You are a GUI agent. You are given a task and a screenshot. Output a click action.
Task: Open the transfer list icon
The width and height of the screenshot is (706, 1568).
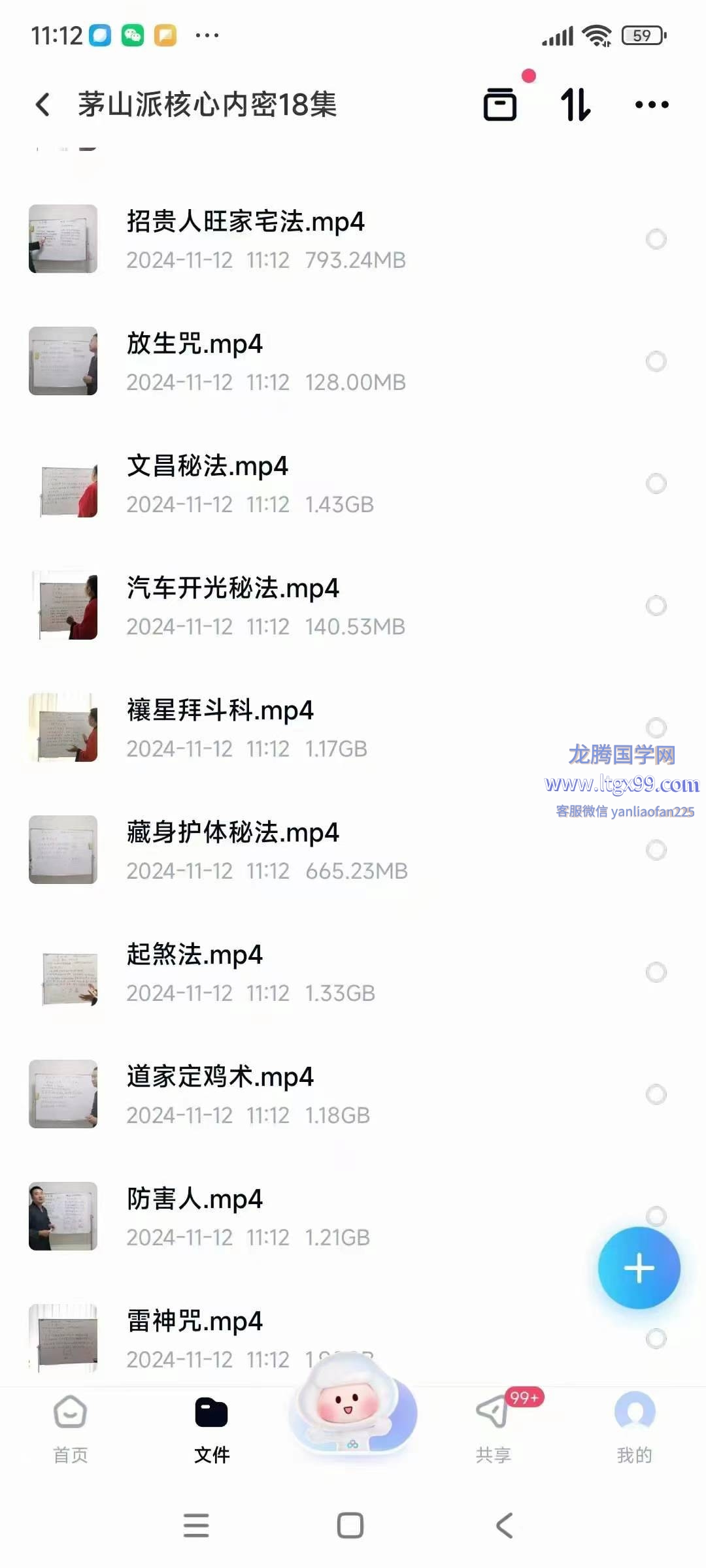point(500,105)
